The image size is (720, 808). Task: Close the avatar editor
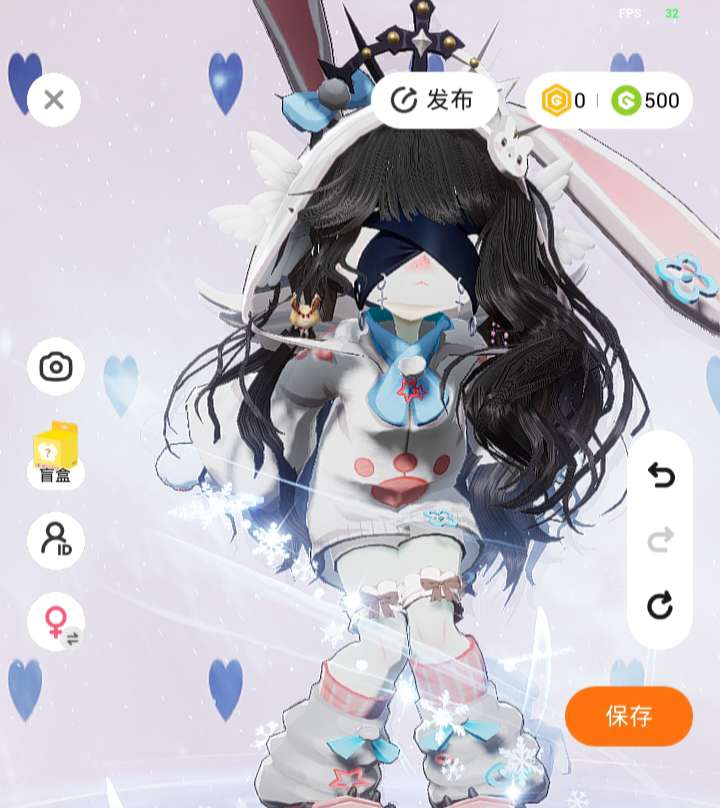coord(54,100)
